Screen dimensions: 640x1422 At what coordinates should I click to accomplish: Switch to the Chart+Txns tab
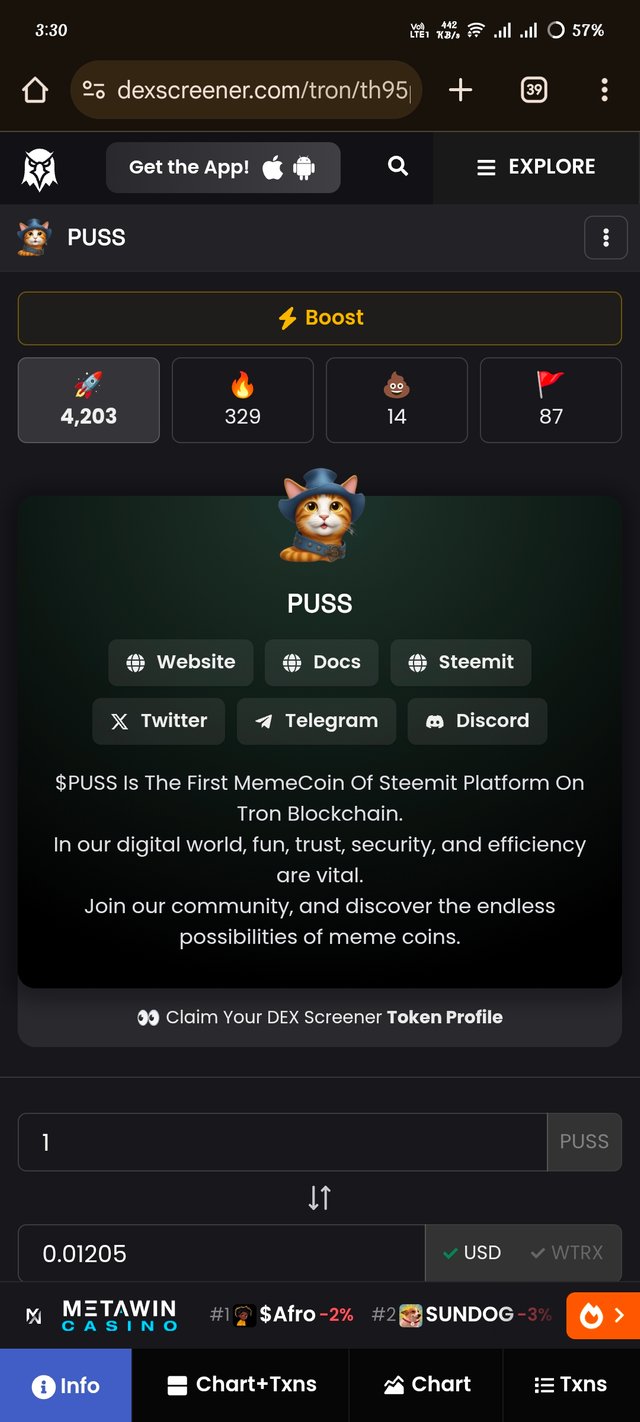241,1385
